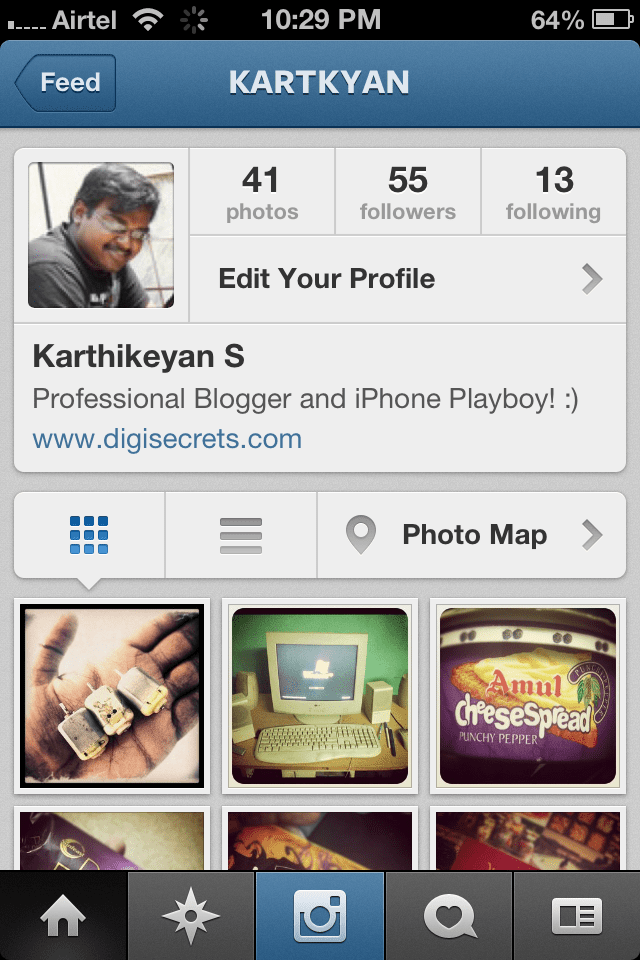Open the Explore star tab
Image resolution: width=640 pixels, height=960 pixels.
(x=191, y=916)
